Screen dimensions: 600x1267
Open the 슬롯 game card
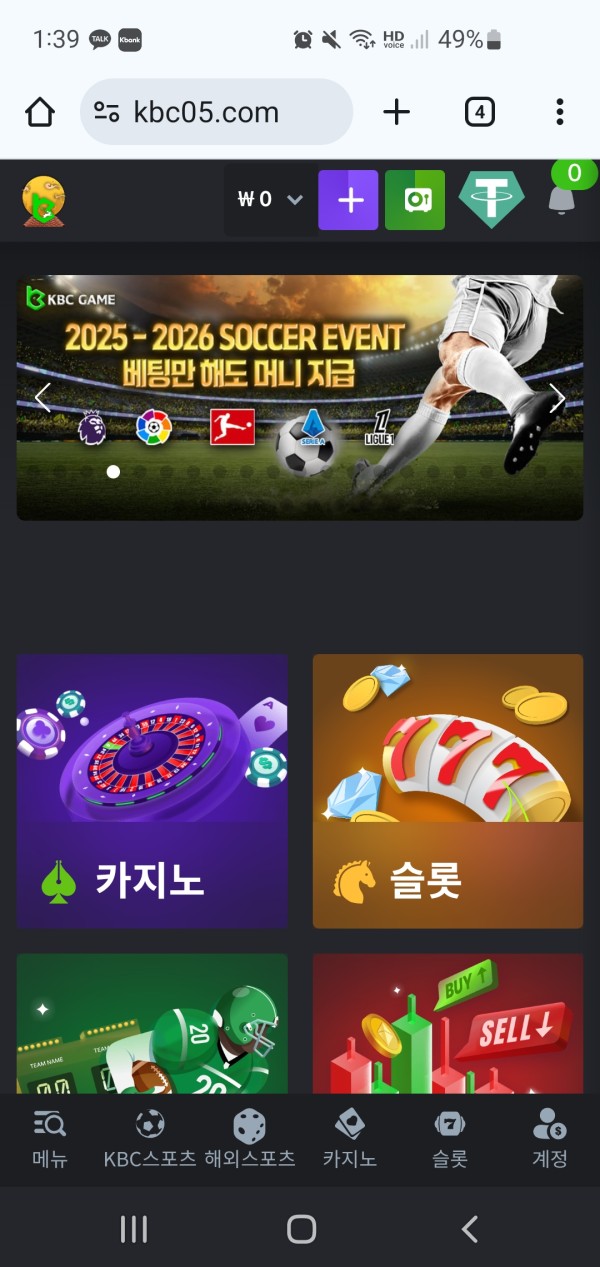(x=447, y=790)
